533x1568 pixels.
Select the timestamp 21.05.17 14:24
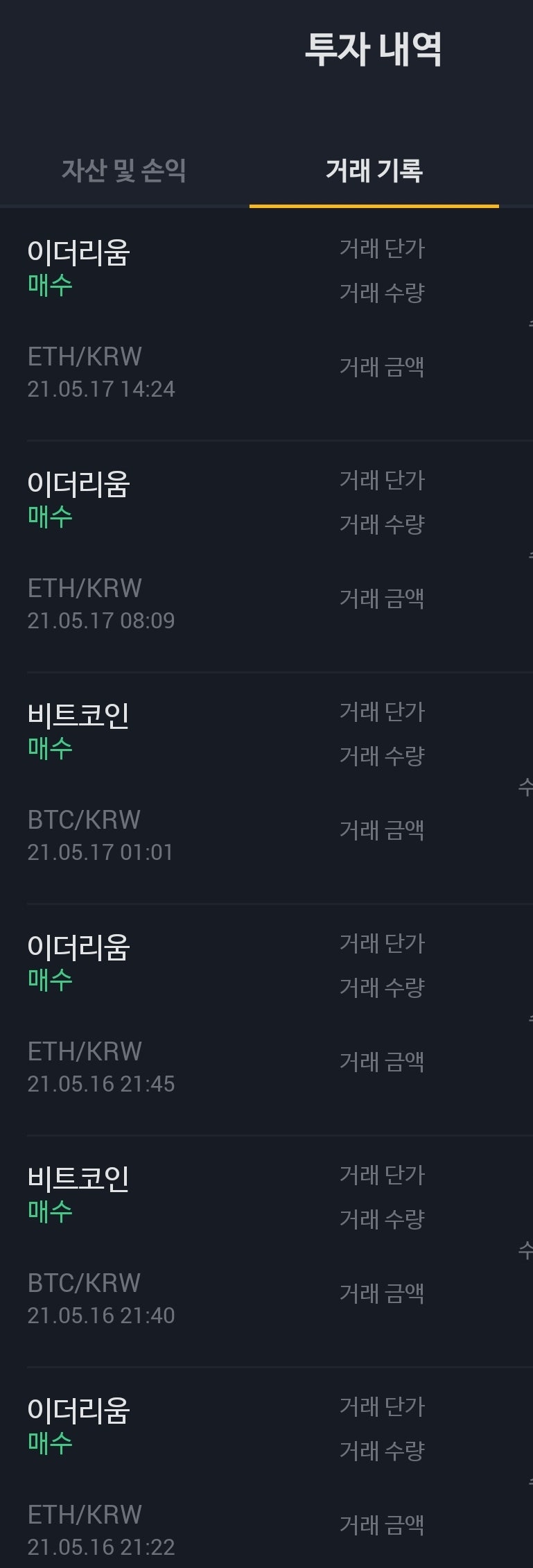click(x=103, y=388)
